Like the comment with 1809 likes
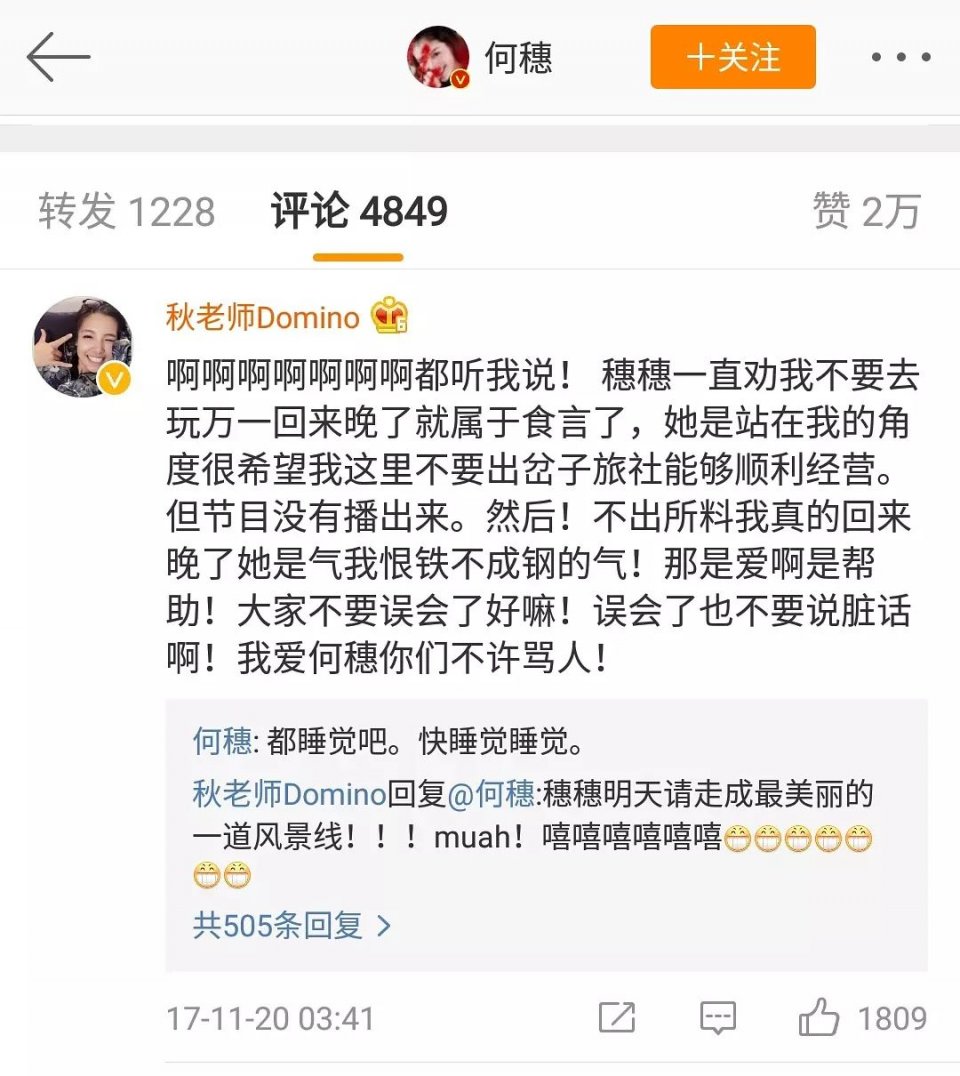This screenshot has height=1076, width=960. pos(820,1018)
